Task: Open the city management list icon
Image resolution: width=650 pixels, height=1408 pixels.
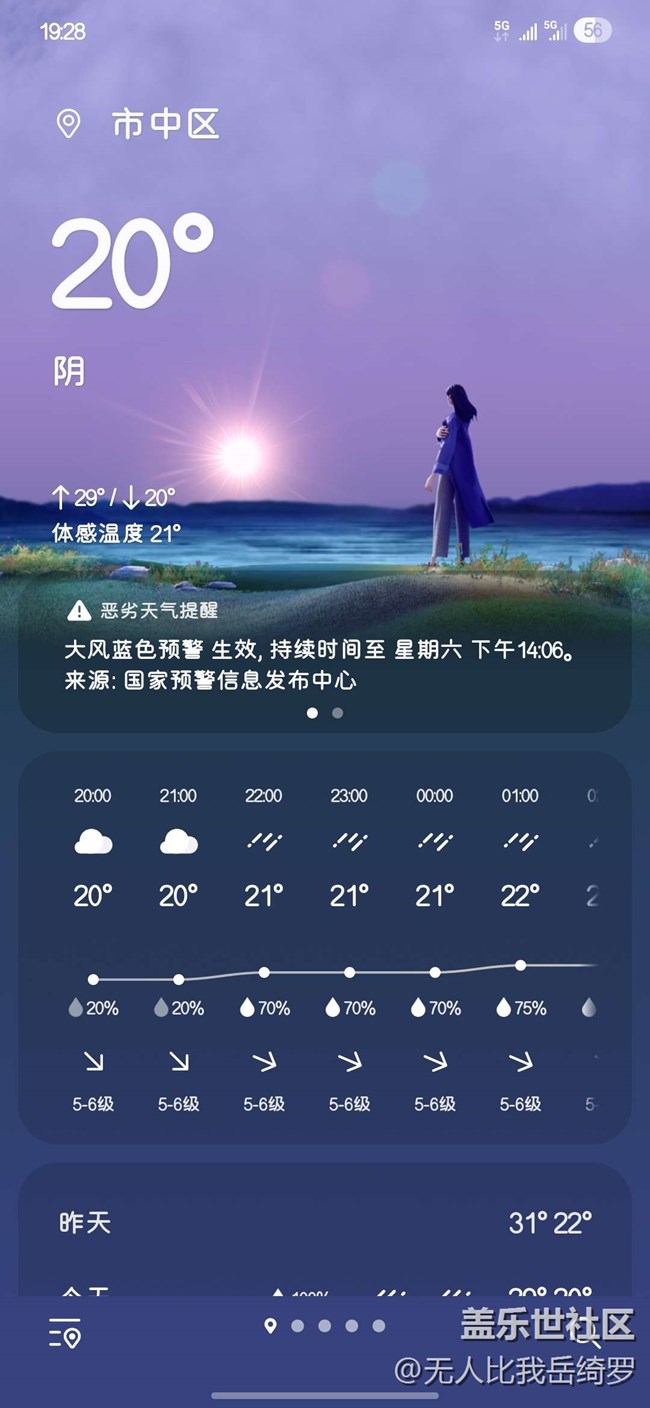Action: point(65,1333)
